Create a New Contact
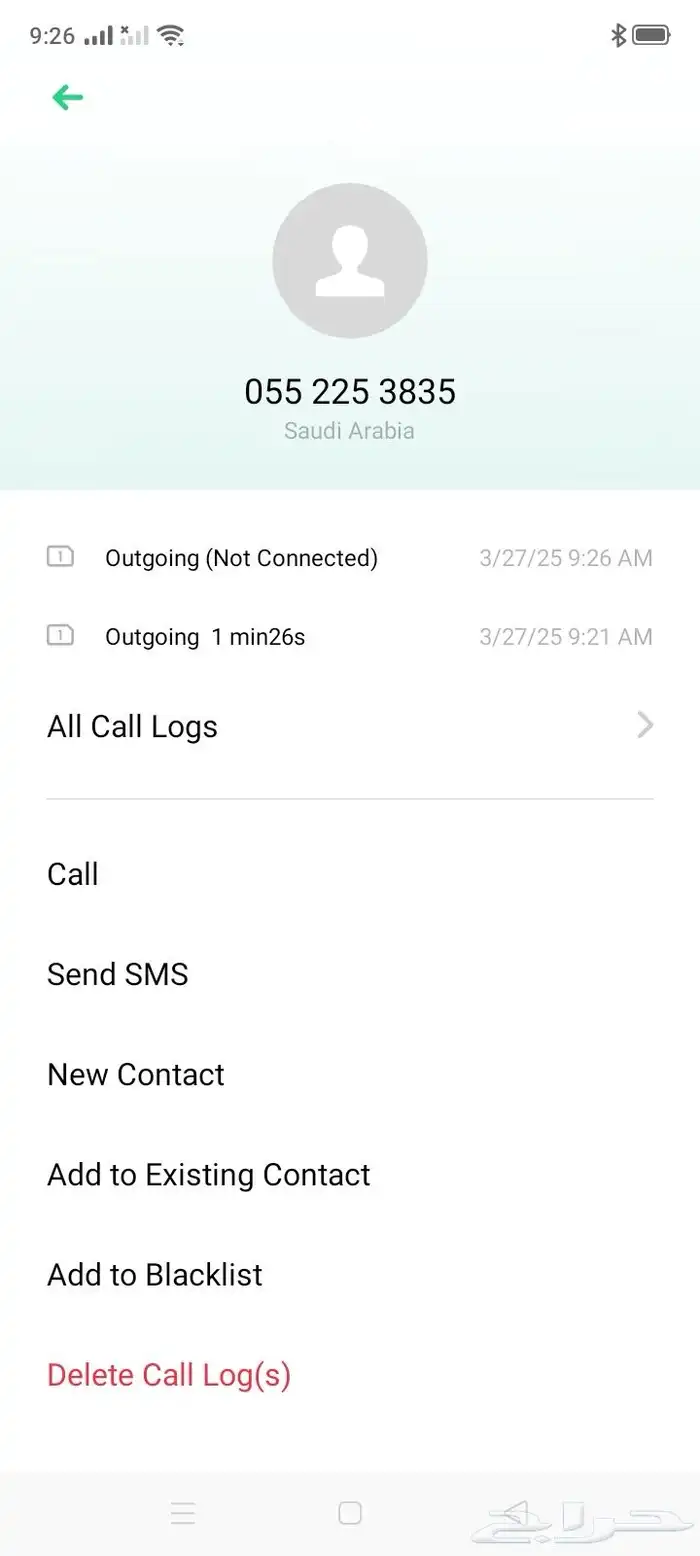700x1556 pixels. coord(136,1074)
